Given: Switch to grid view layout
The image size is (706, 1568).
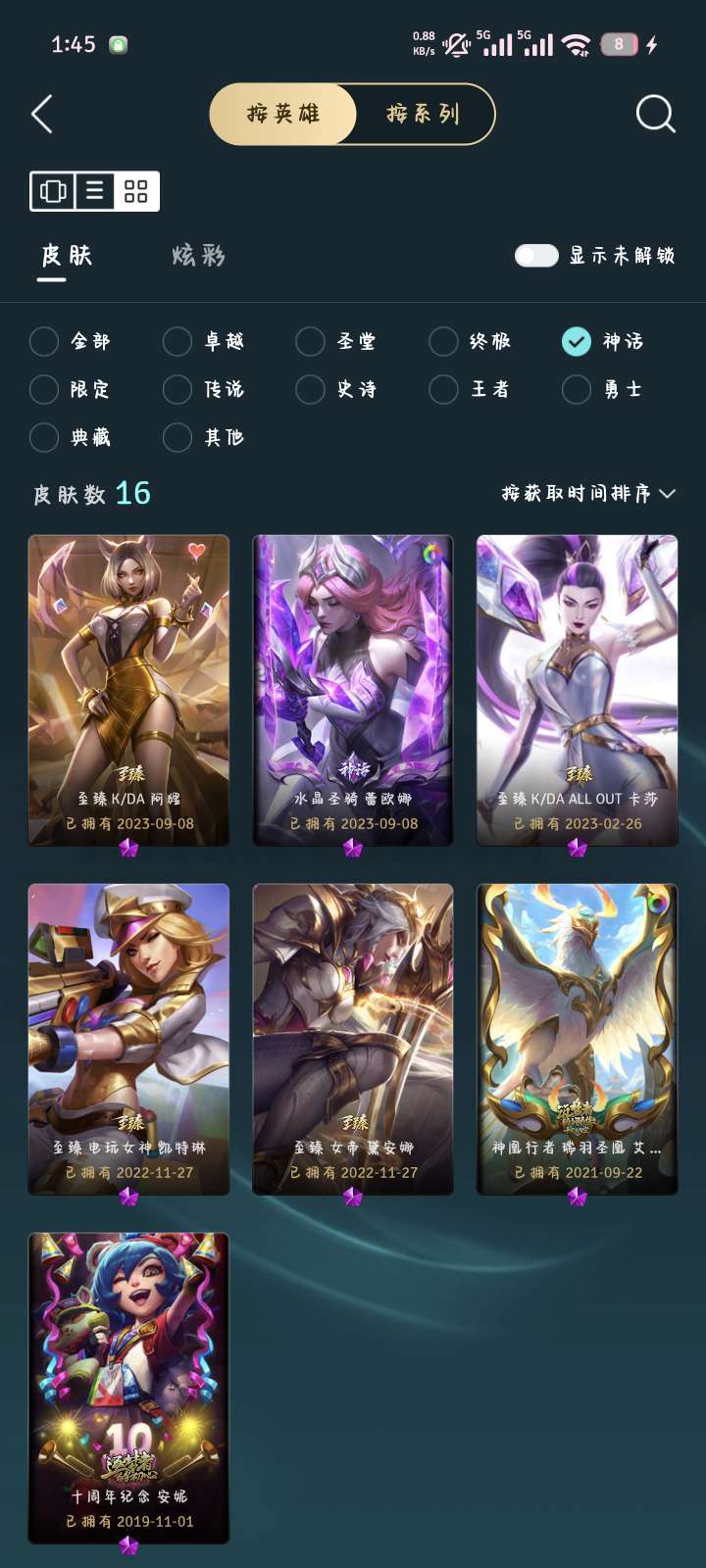Looking at the screenshot, I should click(136, 190).
